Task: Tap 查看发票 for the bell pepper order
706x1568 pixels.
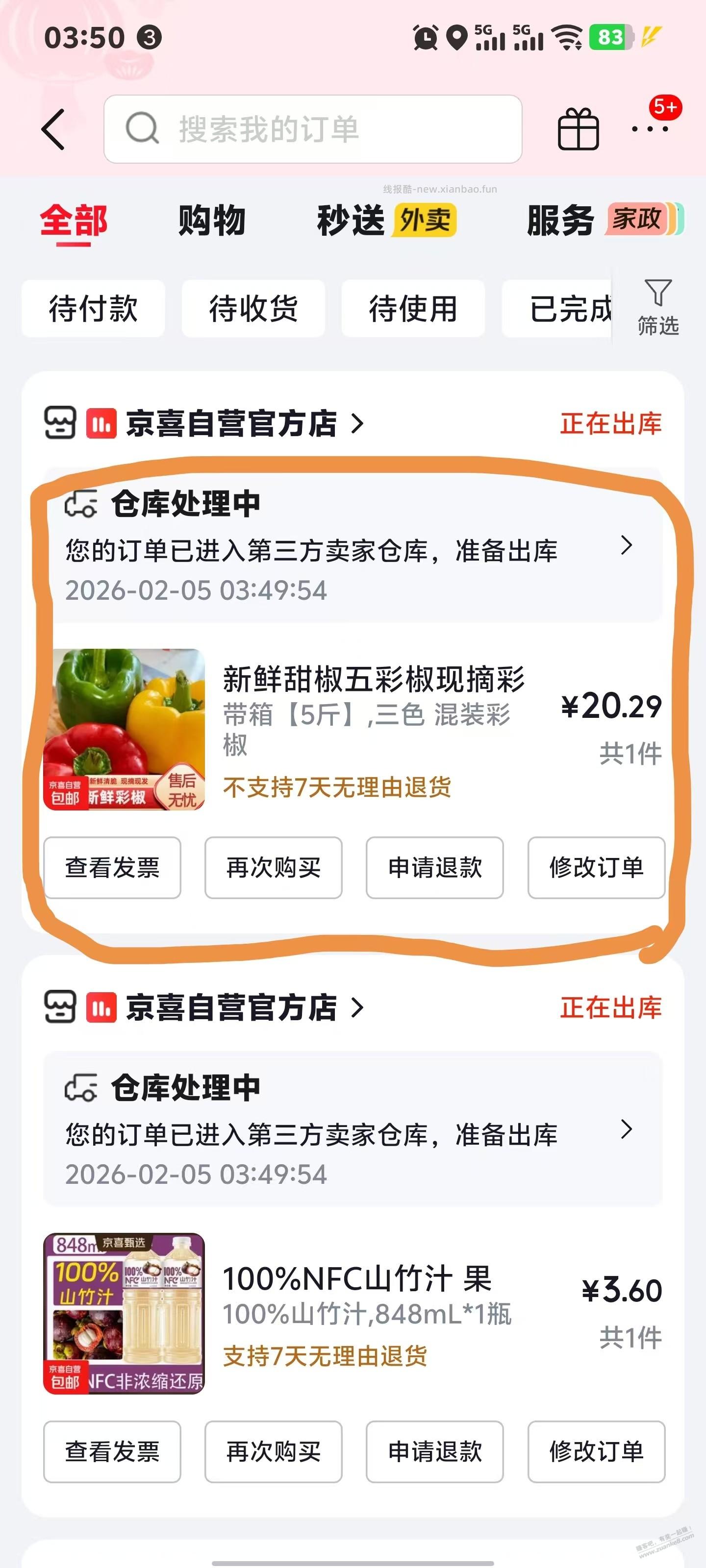Action: coord(111,868)
